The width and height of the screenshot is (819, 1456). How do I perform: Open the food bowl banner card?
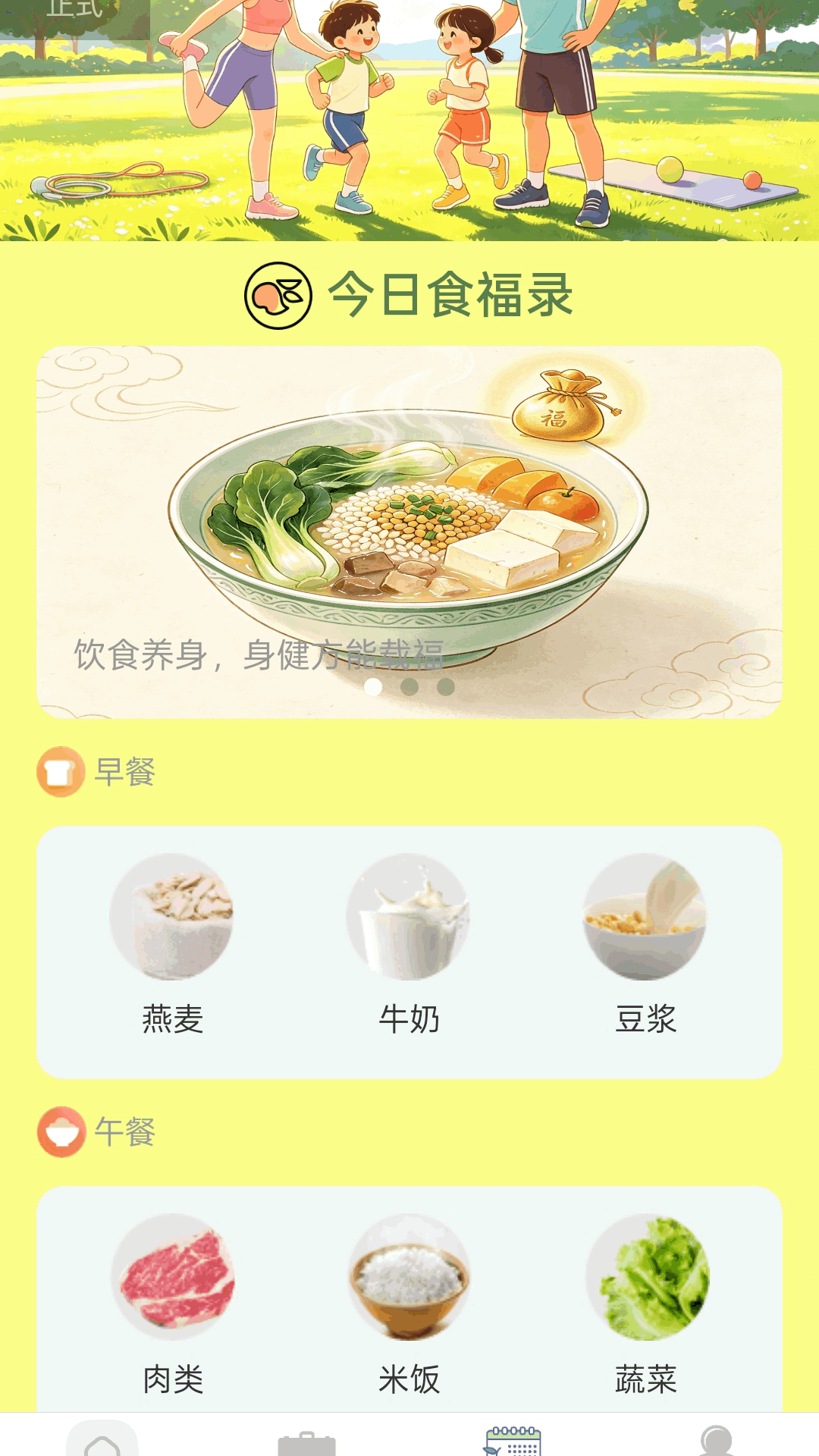(409, 532)
